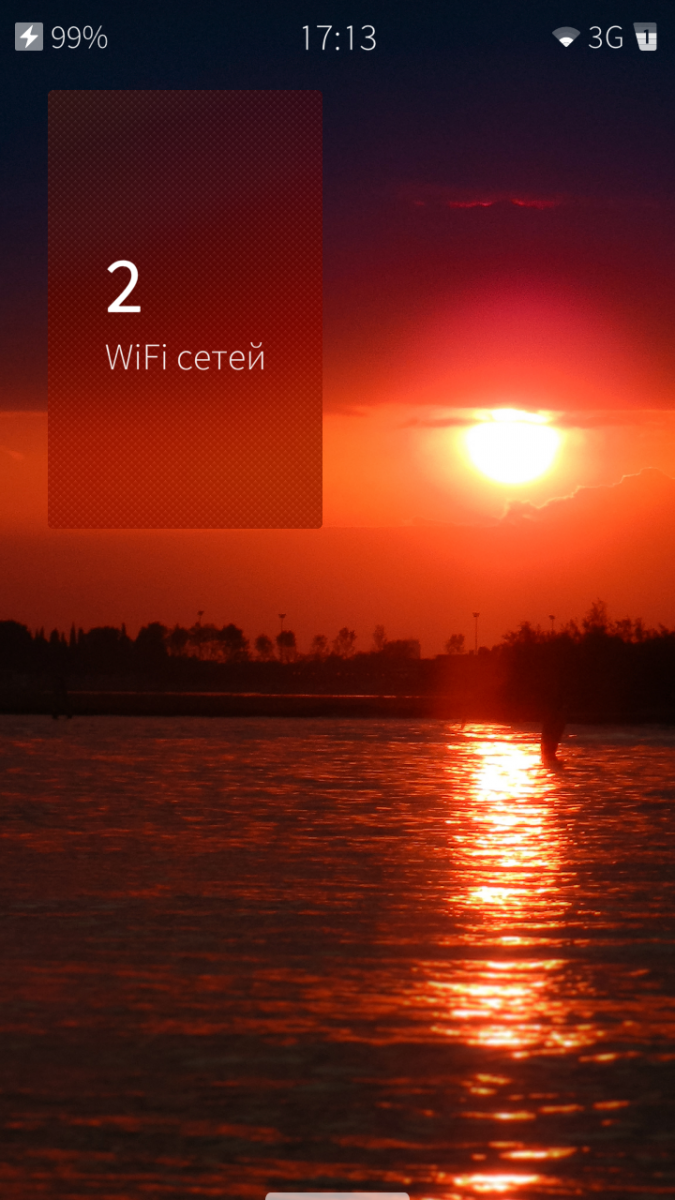Open the '2 WiFi сетей' app cover
Screen dimensions: 675x1200
(x=185, y=310)
